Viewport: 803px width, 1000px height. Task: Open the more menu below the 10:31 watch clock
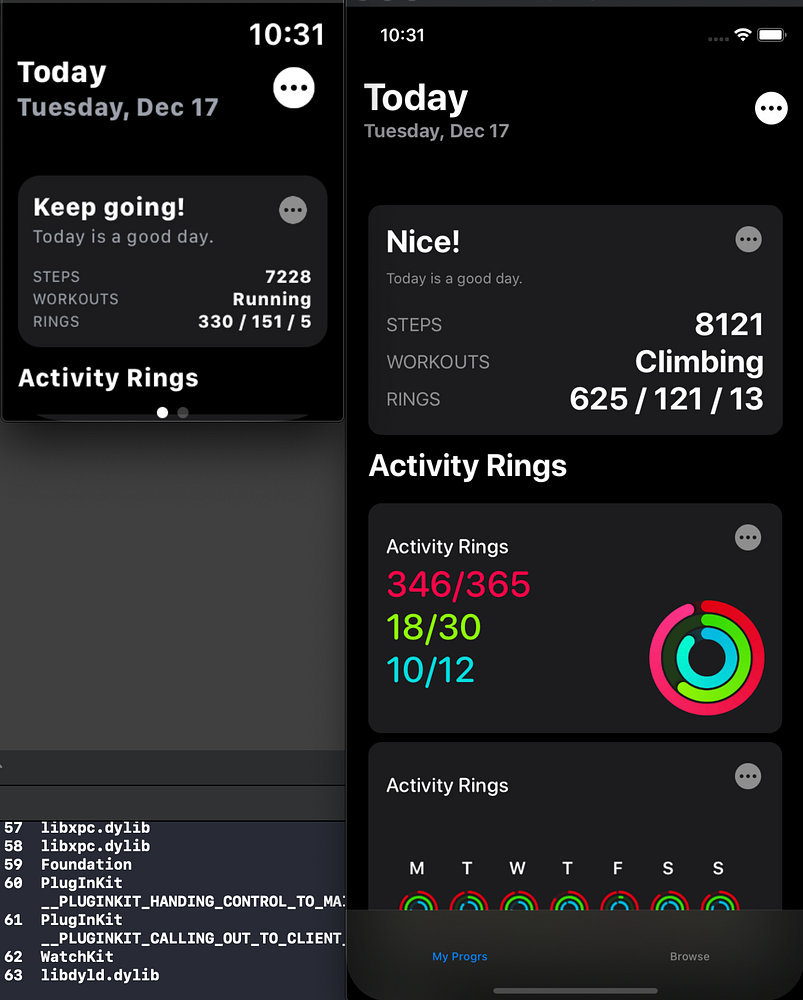click(x=294, y=88)
